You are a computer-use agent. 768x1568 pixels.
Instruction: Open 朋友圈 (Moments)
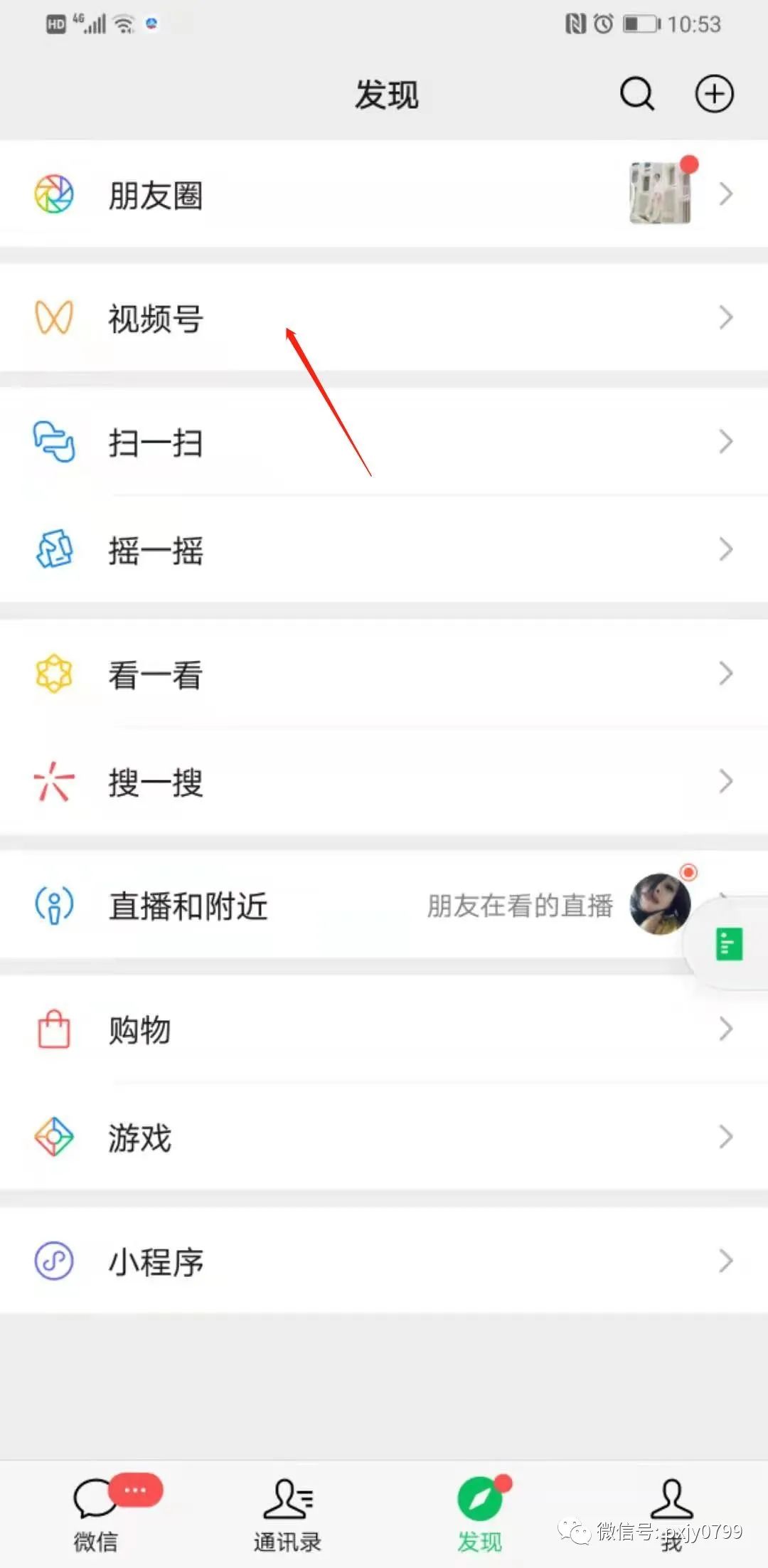(384, 194)
